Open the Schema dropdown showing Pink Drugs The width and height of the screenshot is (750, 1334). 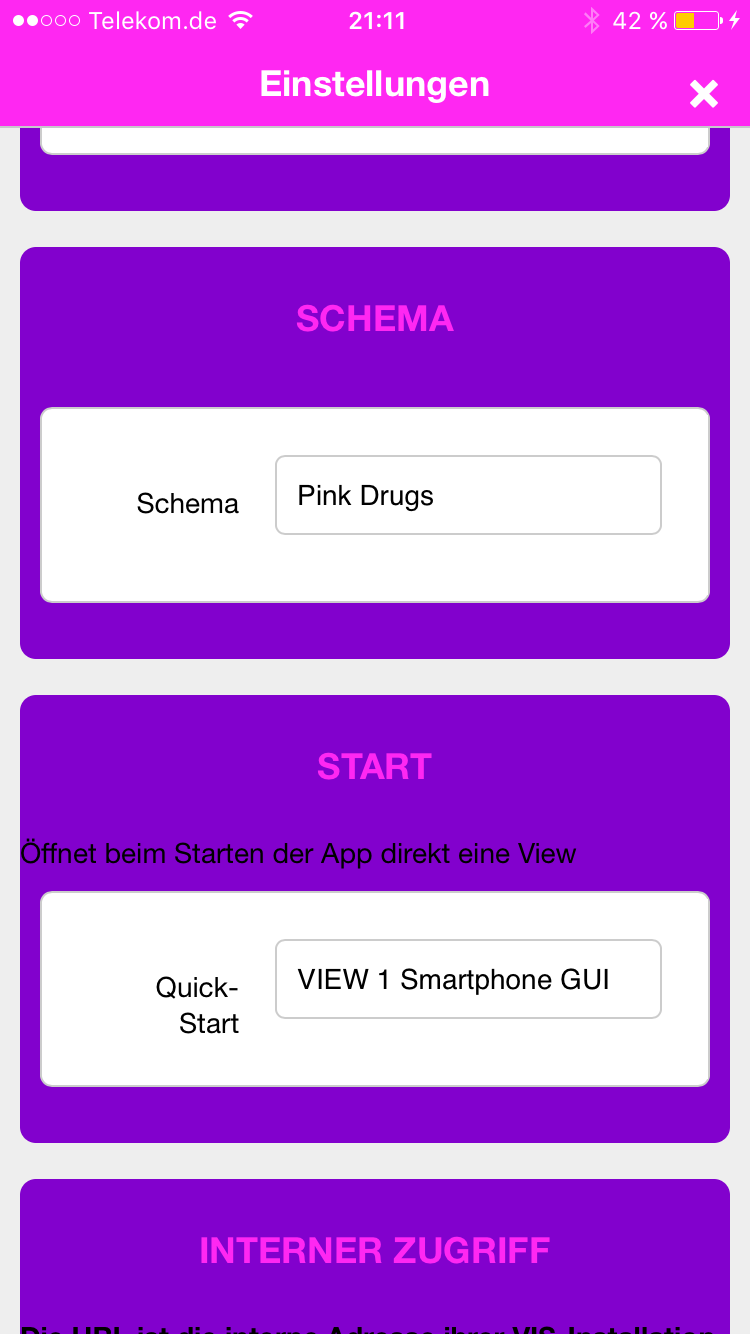click(x=468, y=496)
